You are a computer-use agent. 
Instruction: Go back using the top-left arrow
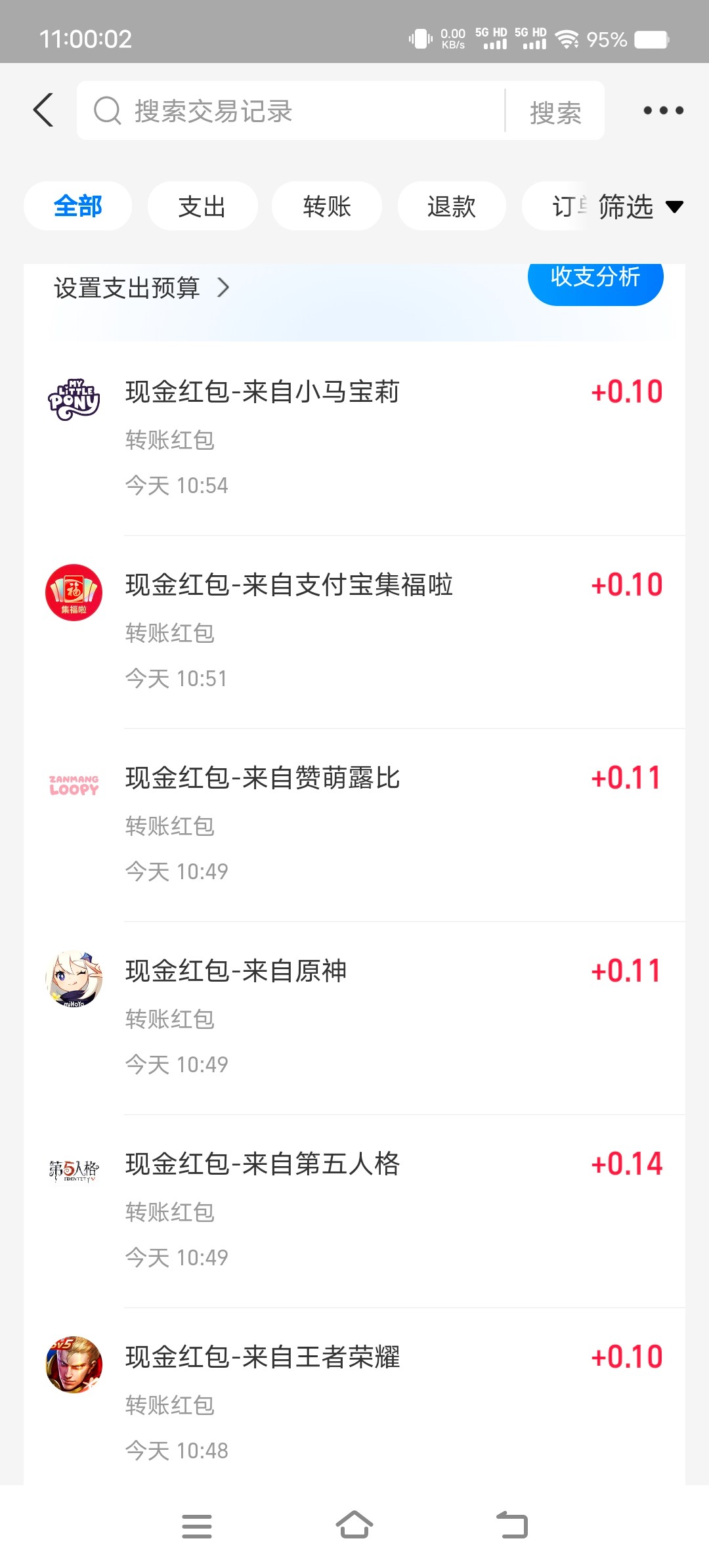[x=43, y=110]
